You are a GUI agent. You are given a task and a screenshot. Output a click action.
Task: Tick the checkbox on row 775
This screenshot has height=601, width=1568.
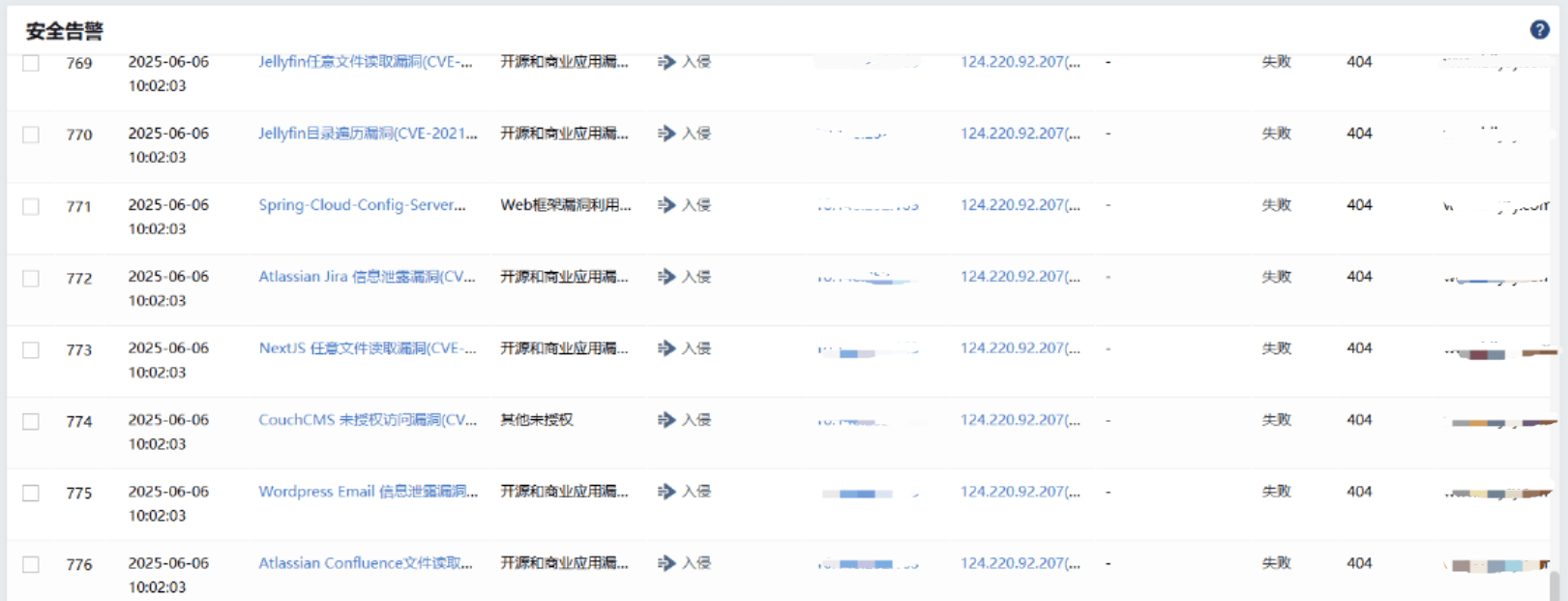pyautogui.click(x=31, y=494)
